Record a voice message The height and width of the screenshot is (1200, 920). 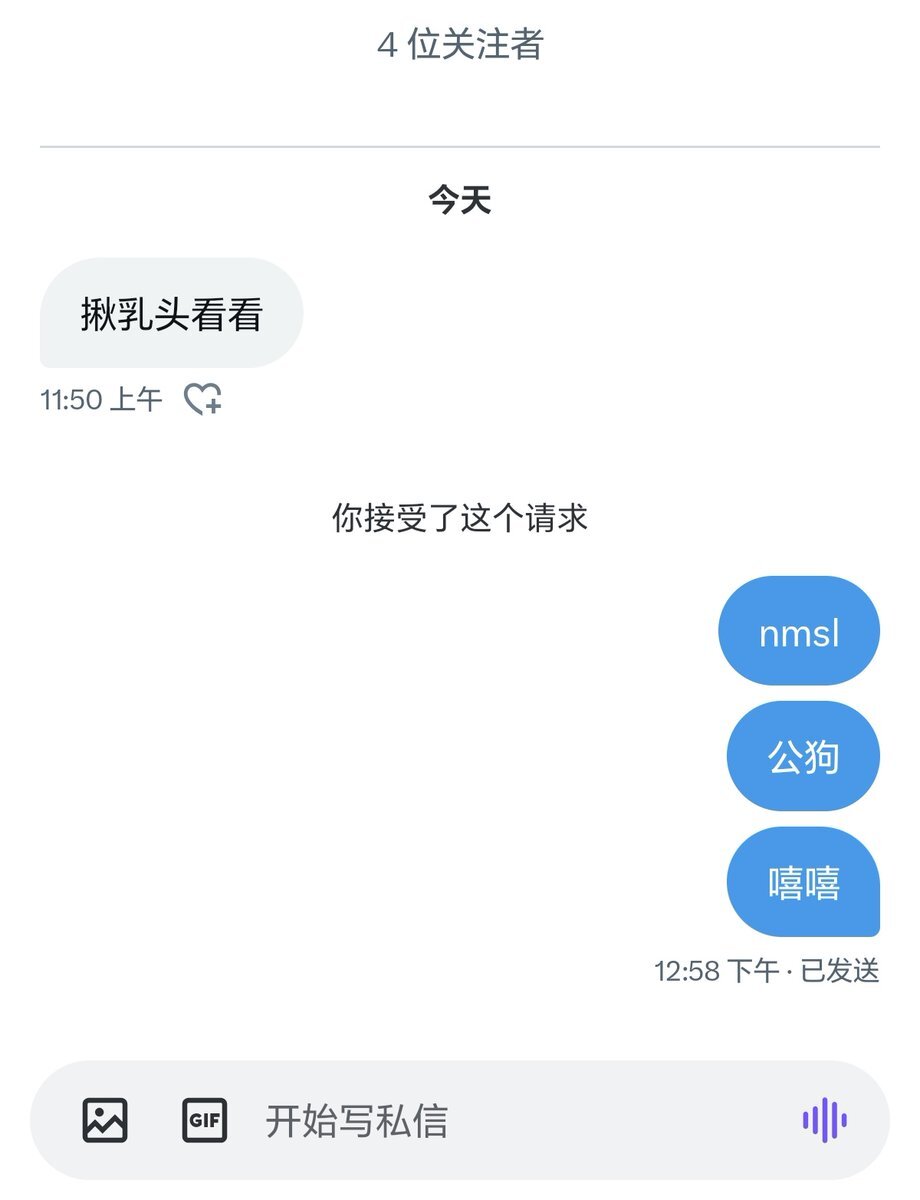[x=824, y=1120]
